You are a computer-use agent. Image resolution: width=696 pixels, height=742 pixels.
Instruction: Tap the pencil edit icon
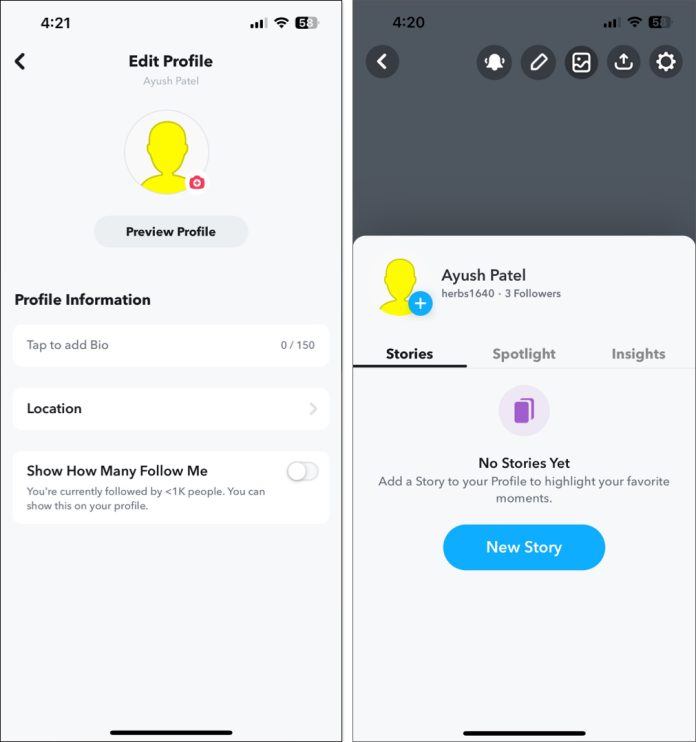tap(538, 62)
